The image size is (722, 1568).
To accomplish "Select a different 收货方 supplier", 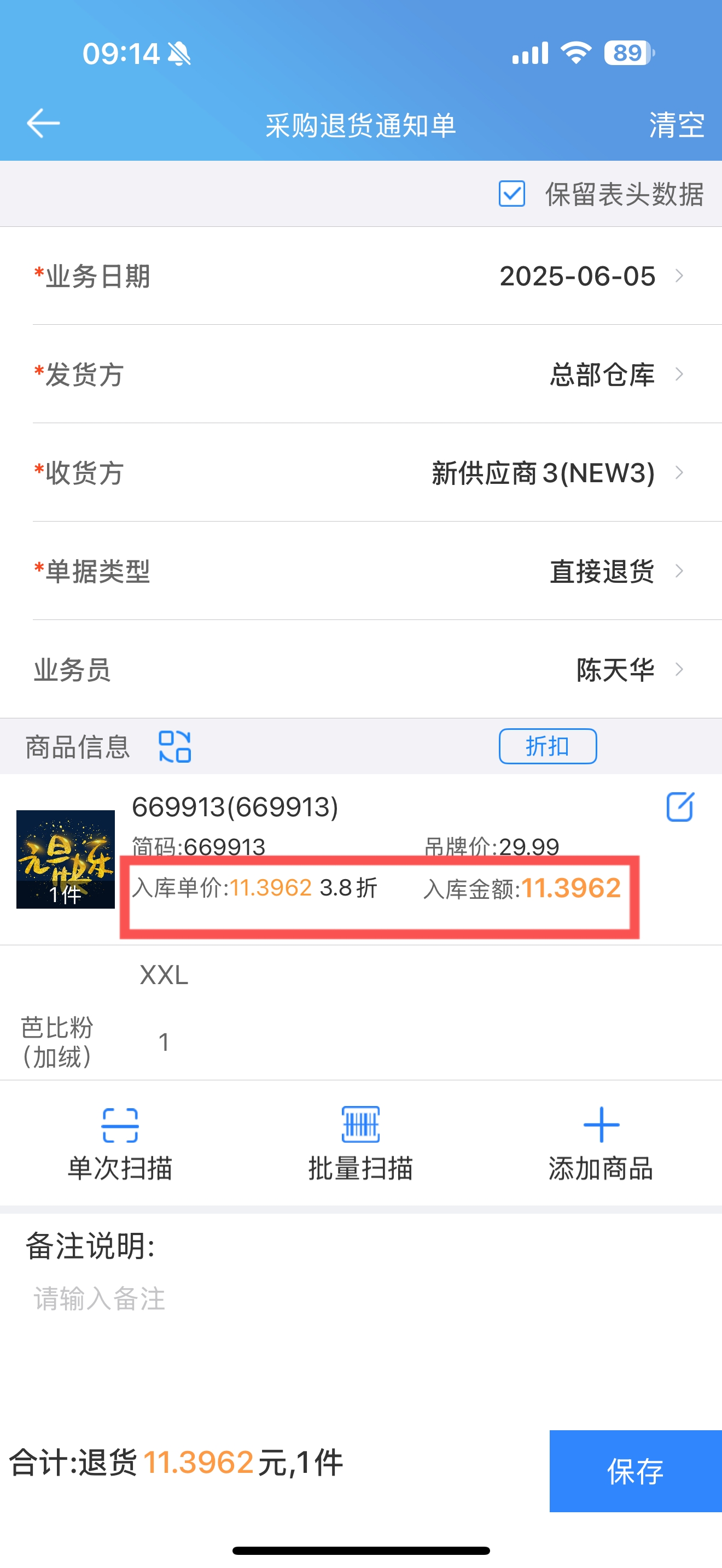I will 361,473.
